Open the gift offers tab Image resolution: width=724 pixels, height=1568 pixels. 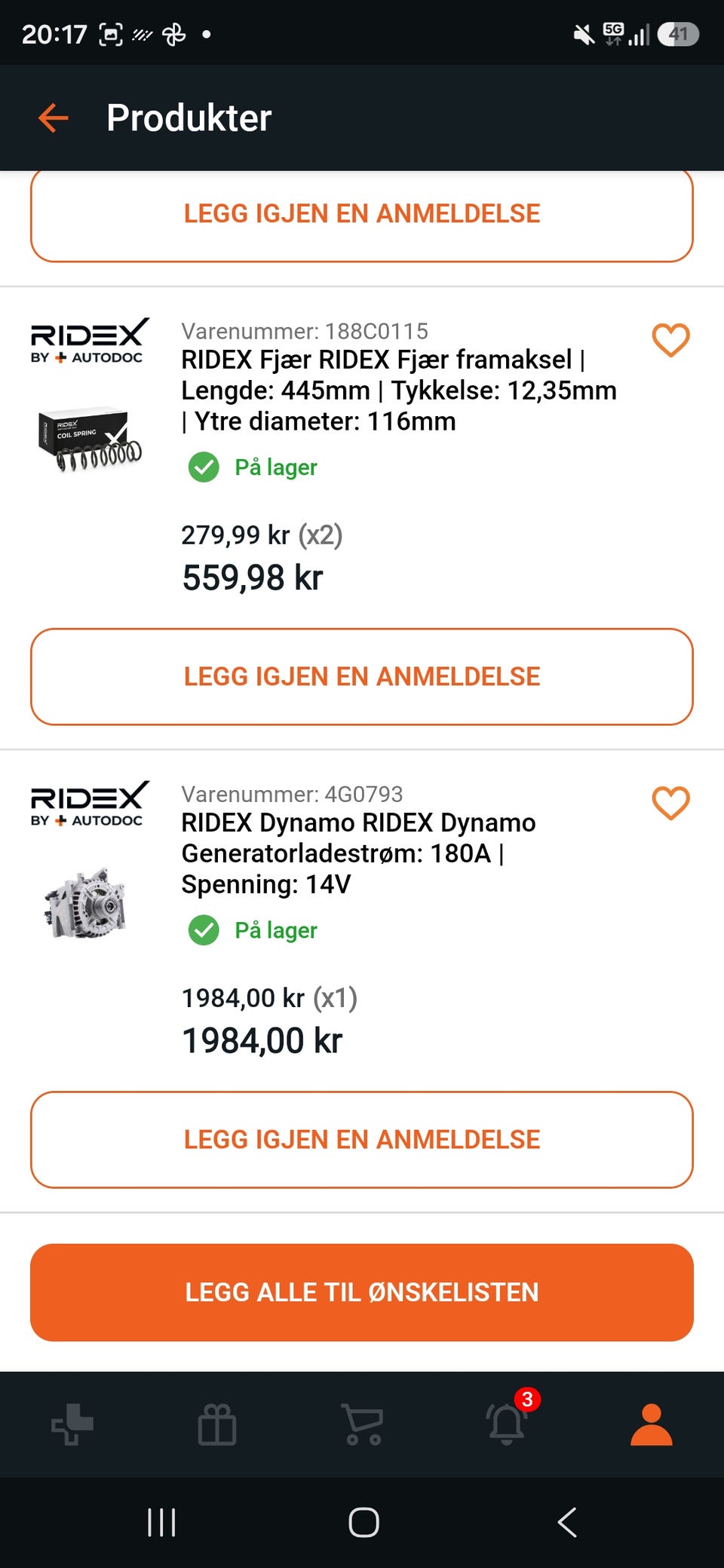click(x=217, y=1424)
